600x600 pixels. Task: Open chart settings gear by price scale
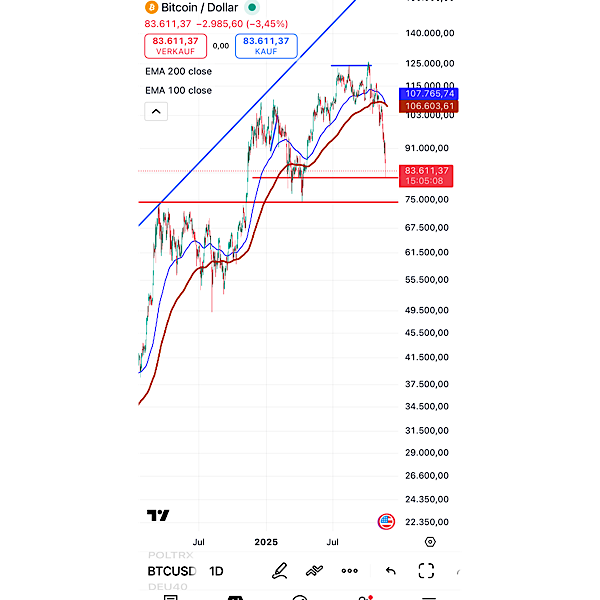click(429, 541)
